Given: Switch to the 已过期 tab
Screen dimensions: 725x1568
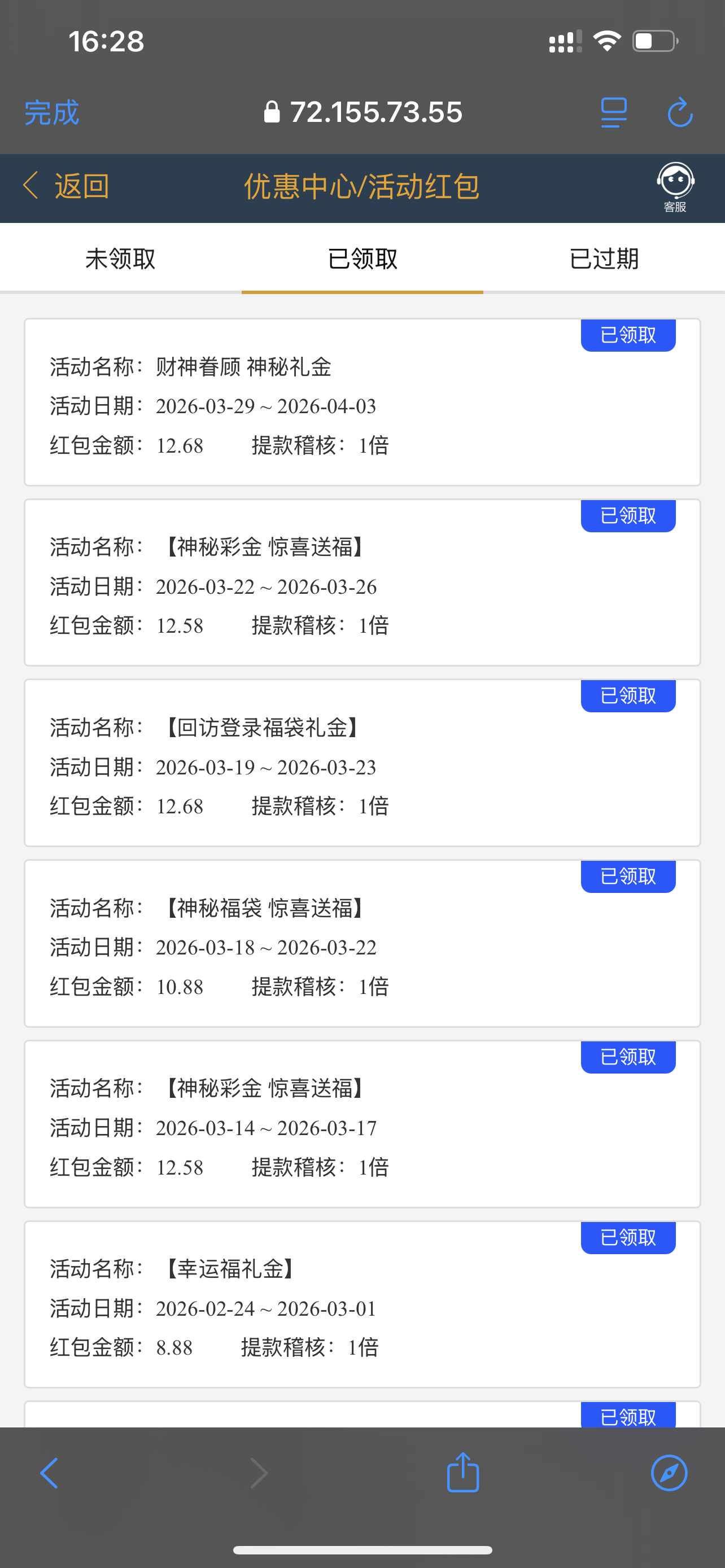Looking at the screenshot, I should point(604,259).
